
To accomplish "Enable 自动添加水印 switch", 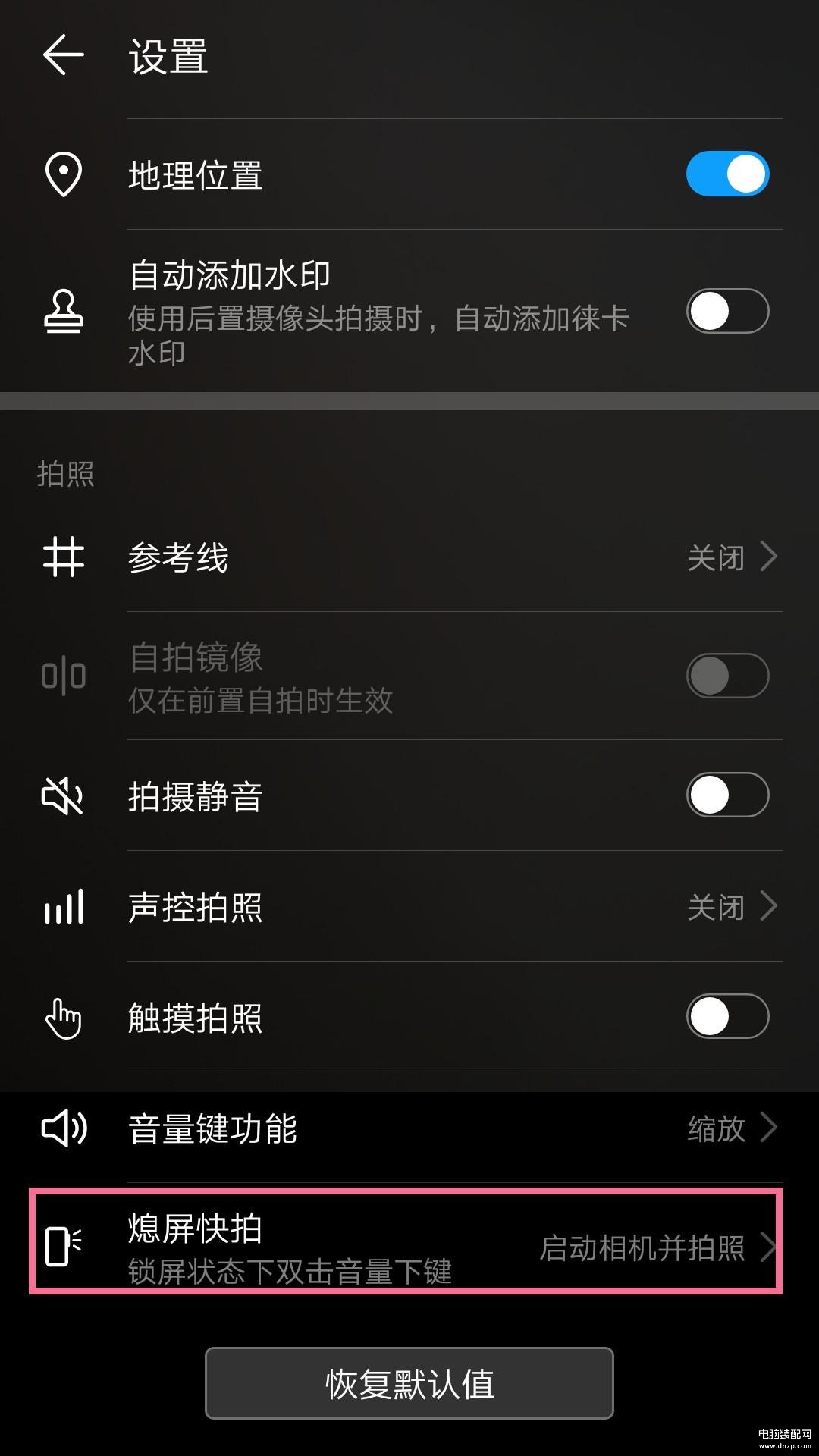I will [x=728, y=311].
